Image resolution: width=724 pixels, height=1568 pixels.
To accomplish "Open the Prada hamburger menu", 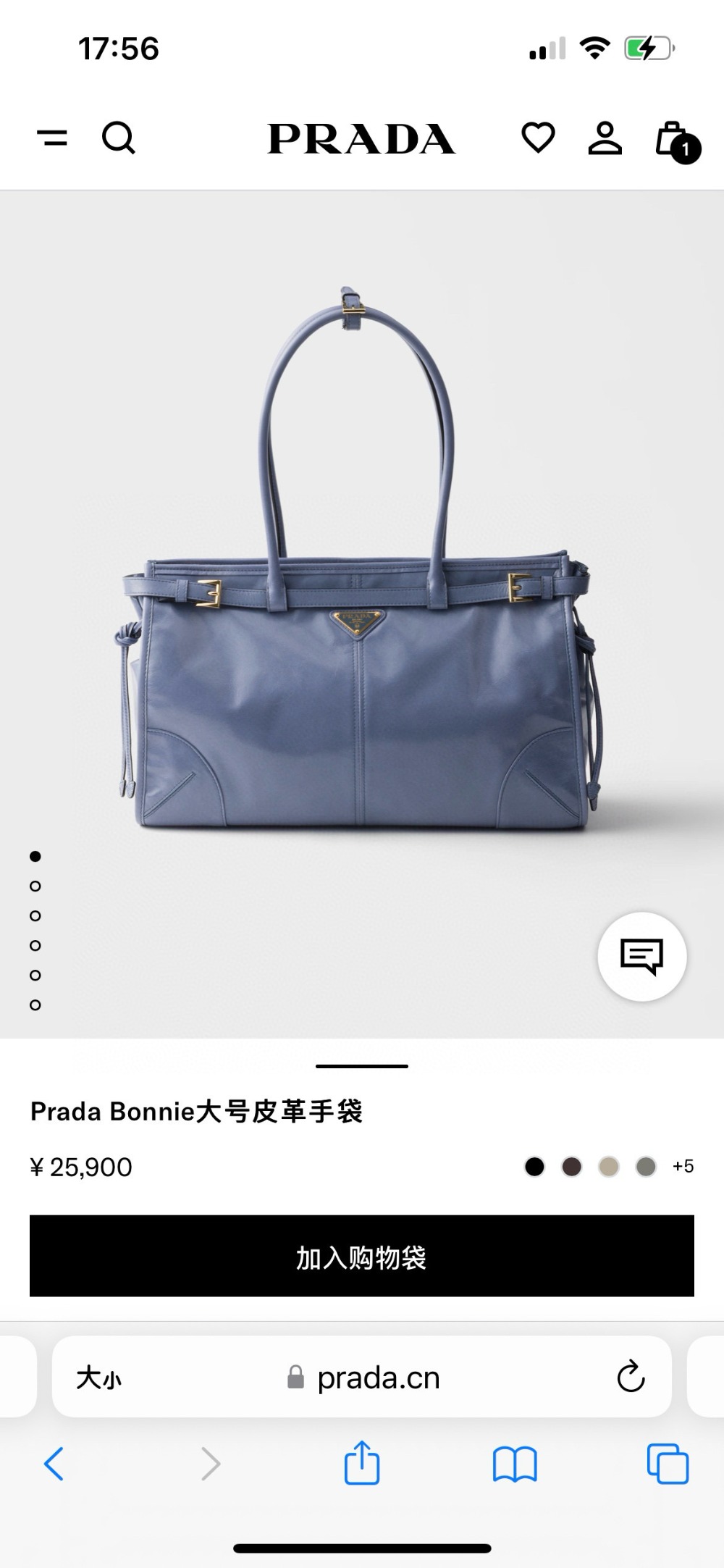I will pos(52,138).
